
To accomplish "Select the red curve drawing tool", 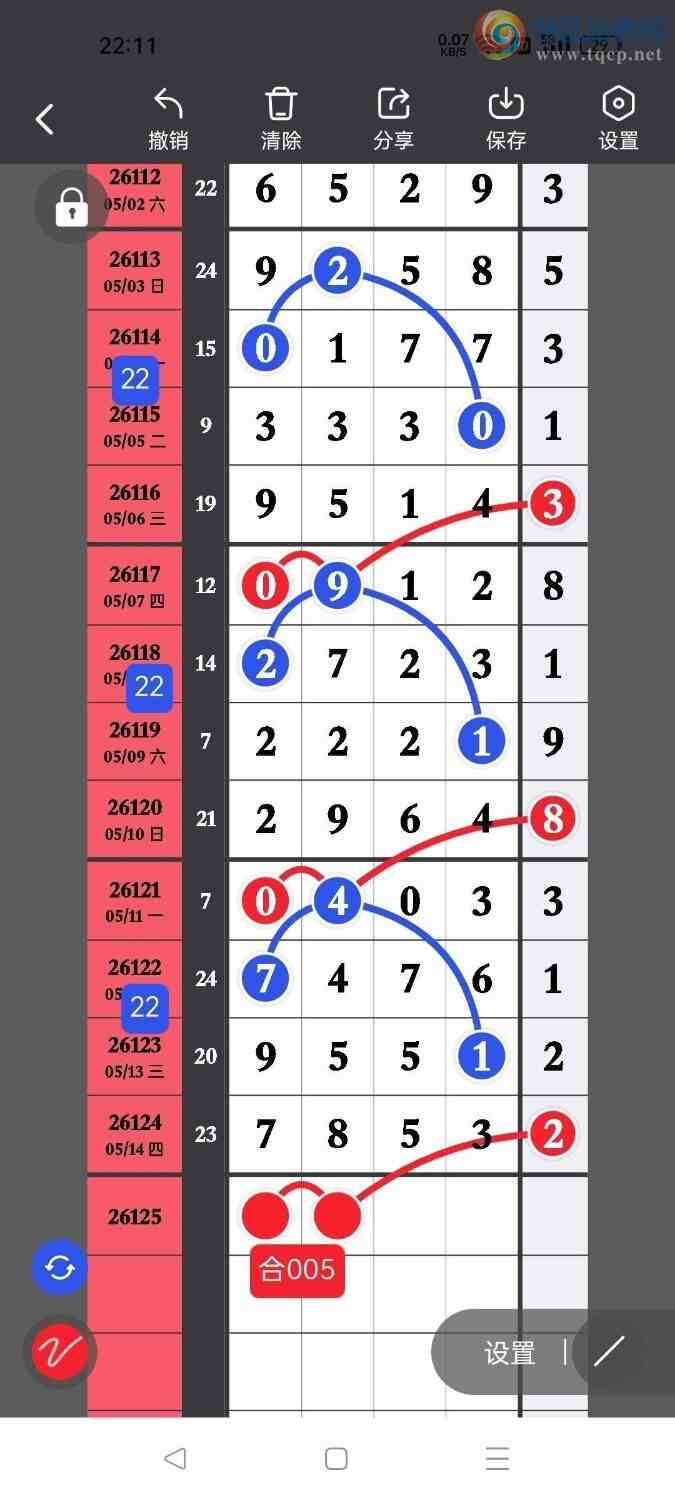I will pos(60,1352).
